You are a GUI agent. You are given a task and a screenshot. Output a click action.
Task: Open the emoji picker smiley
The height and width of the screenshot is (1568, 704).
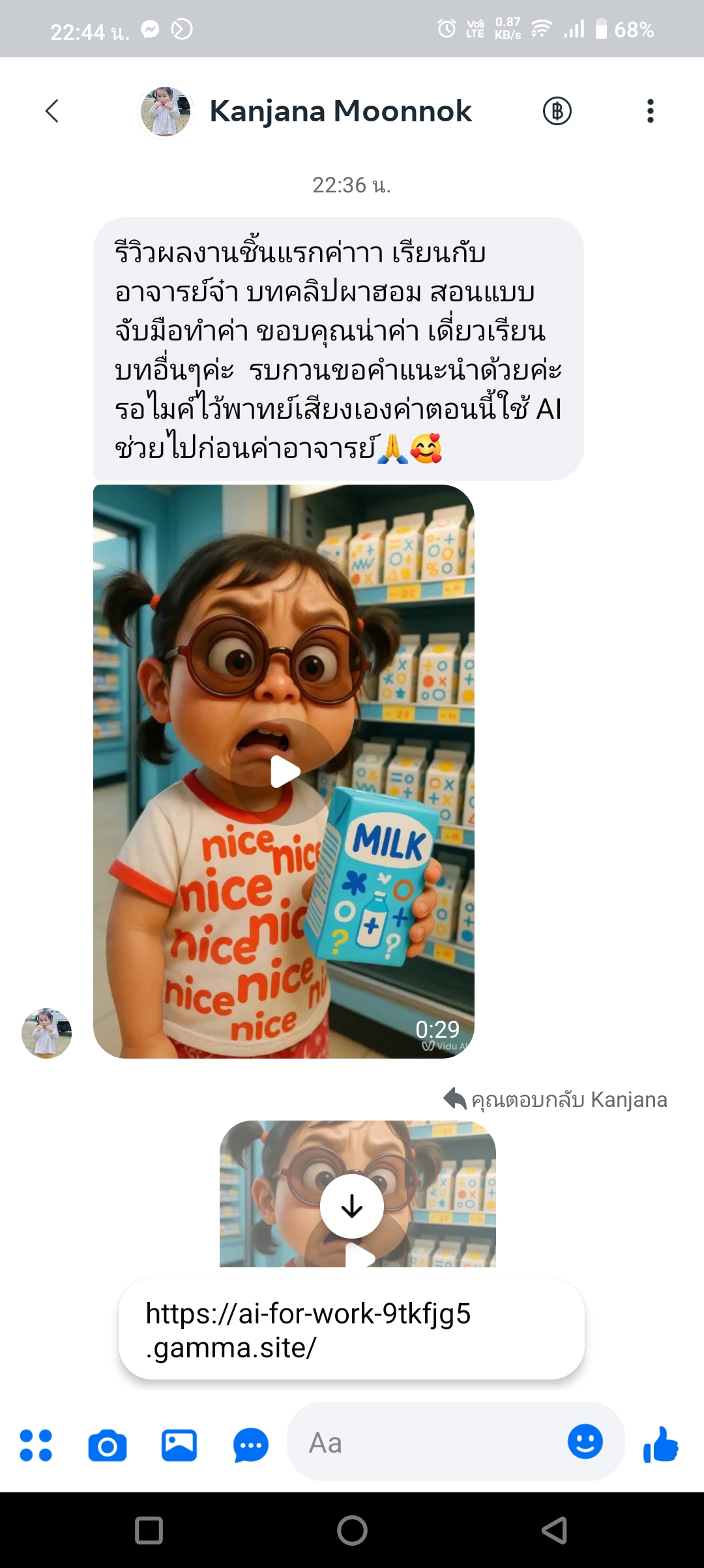(x=585, y=1441)
